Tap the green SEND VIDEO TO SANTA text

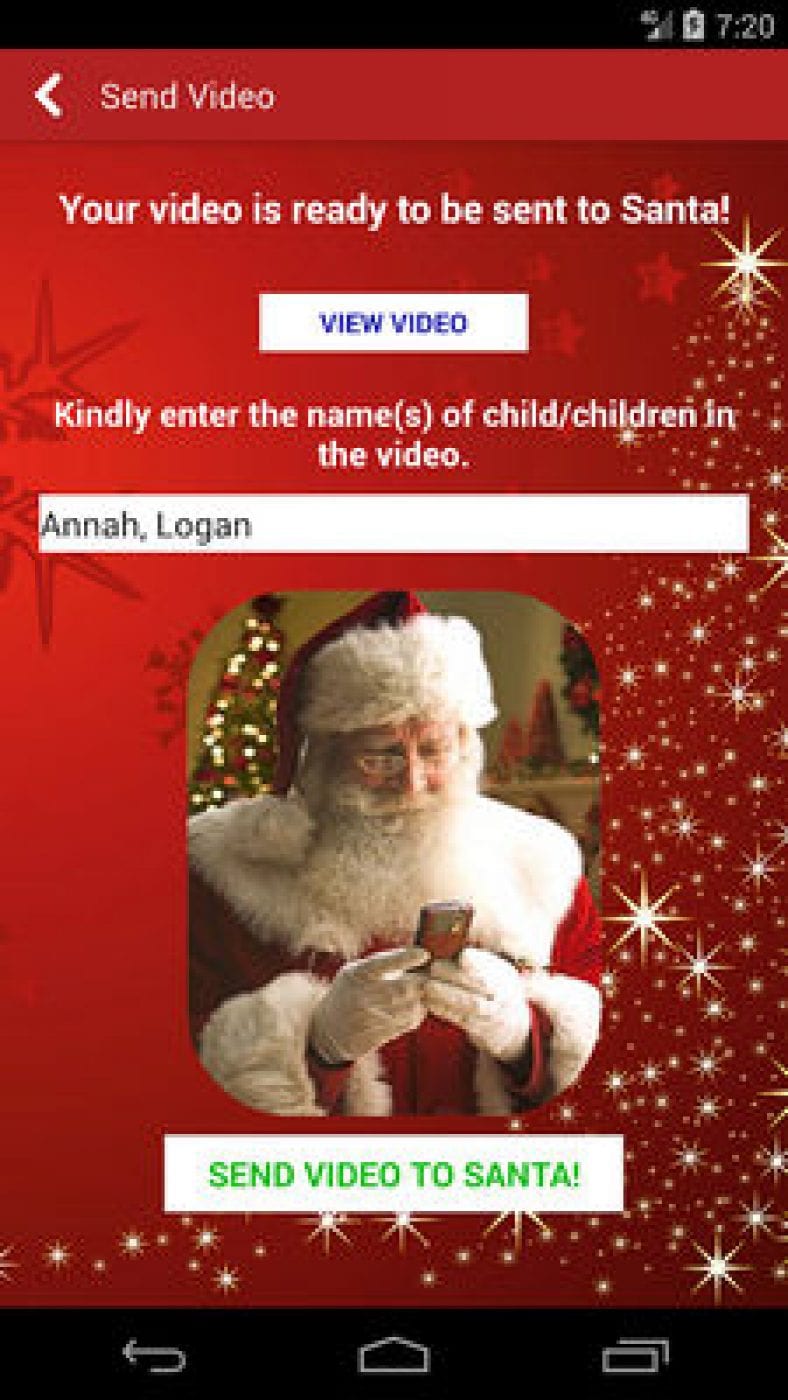[x=394, y=1175]
